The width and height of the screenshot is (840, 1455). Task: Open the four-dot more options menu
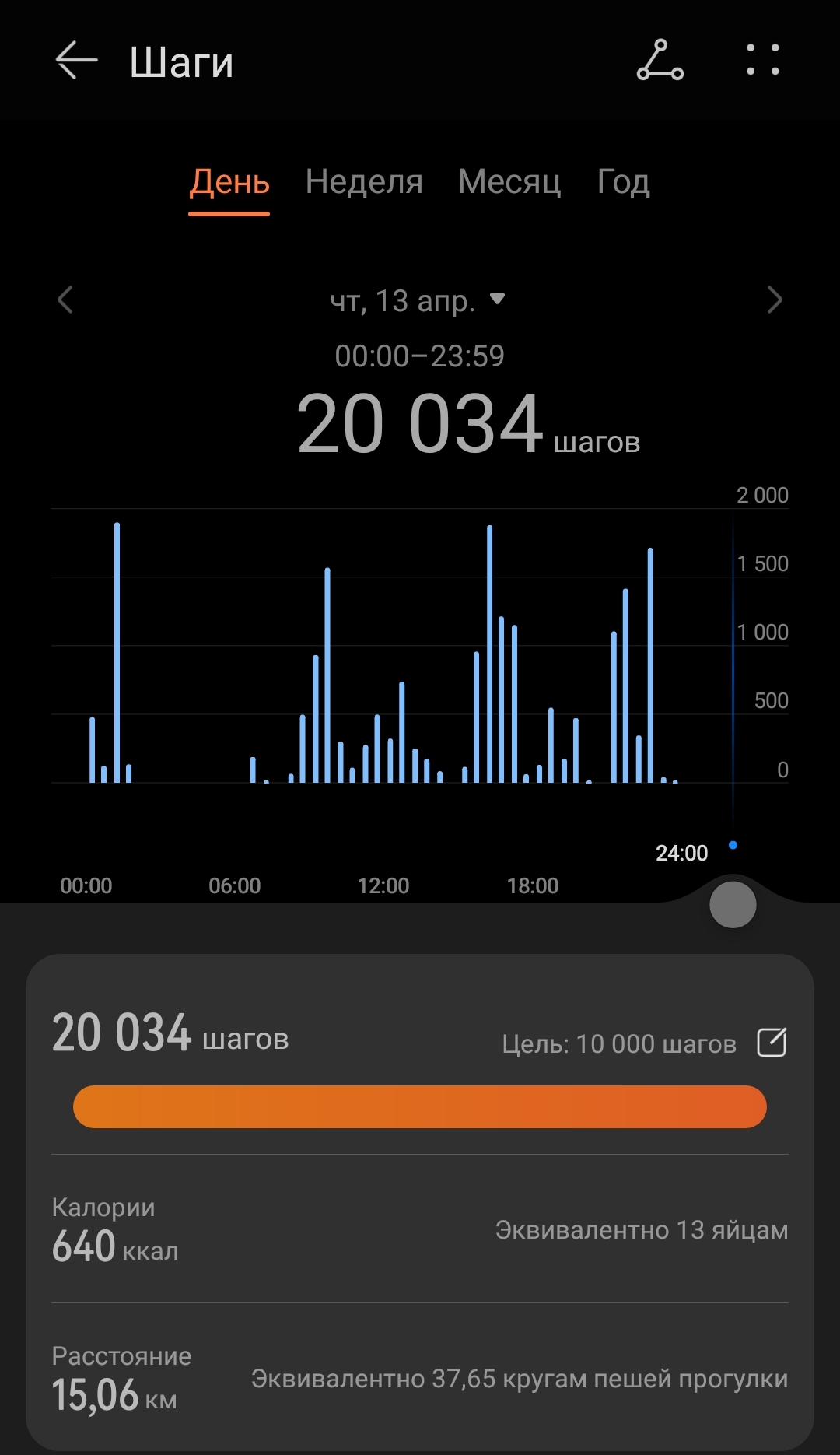tap(762, 61)
